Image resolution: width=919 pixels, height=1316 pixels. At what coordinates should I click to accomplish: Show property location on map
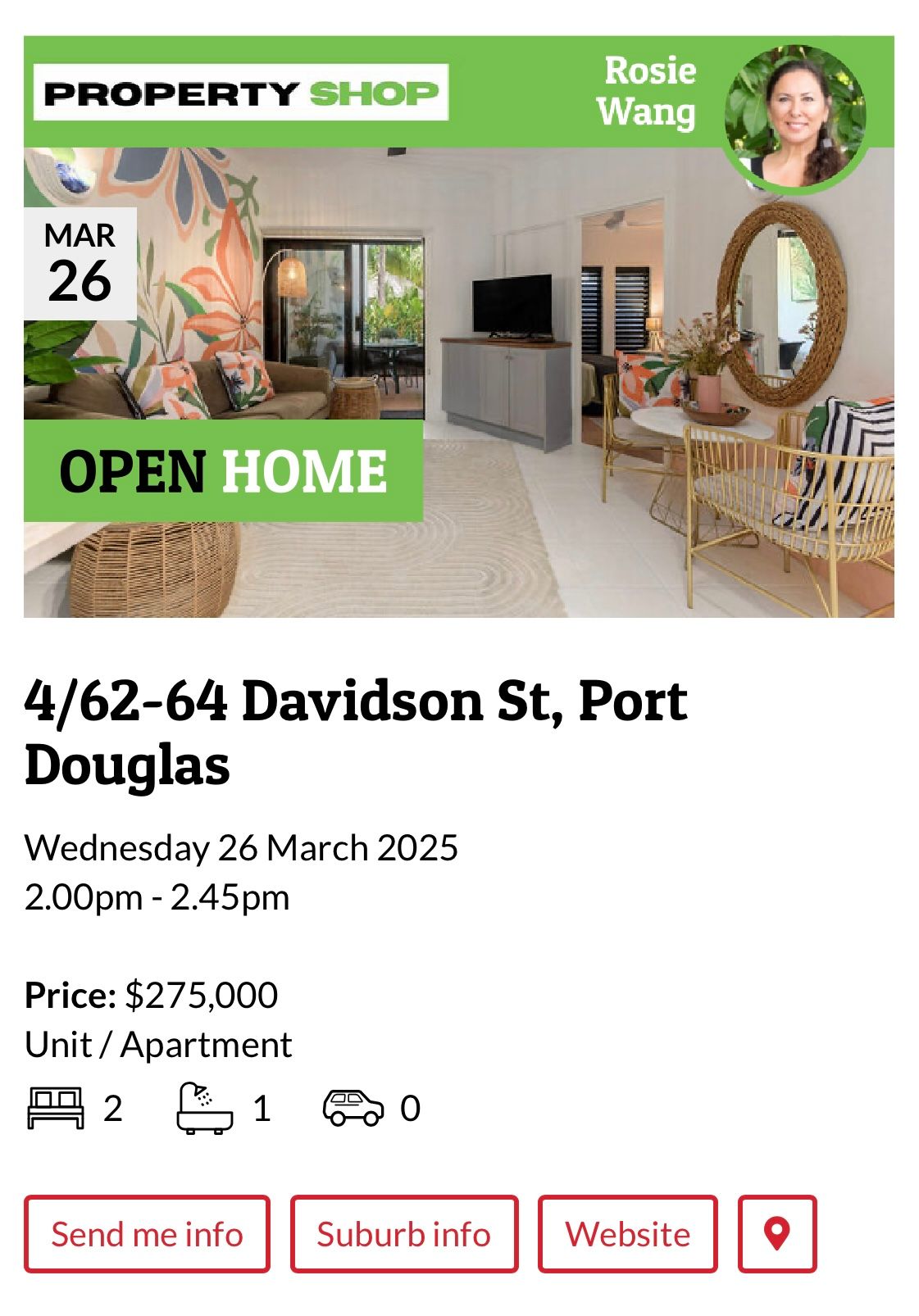pos(776,1233)
